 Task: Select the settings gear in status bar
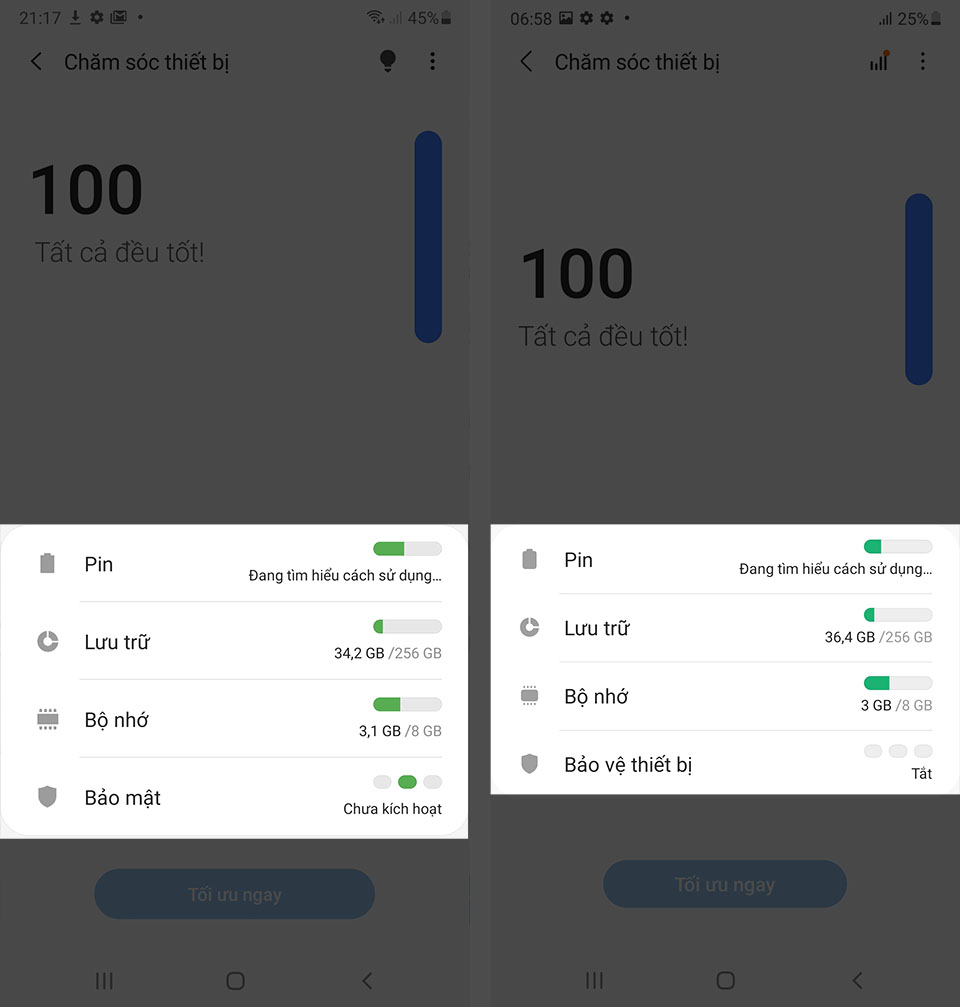pos(96,16)
